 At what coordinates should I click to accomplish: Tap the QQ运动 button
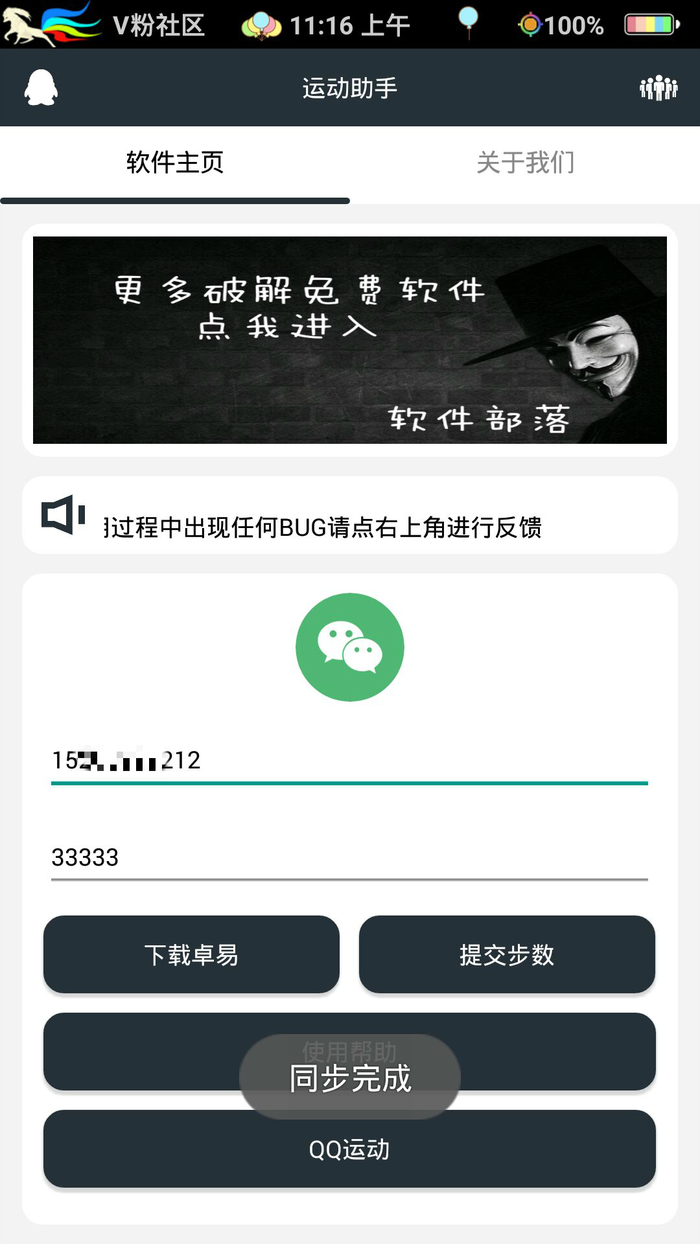pyautogui.click(x=349, y=1149)
